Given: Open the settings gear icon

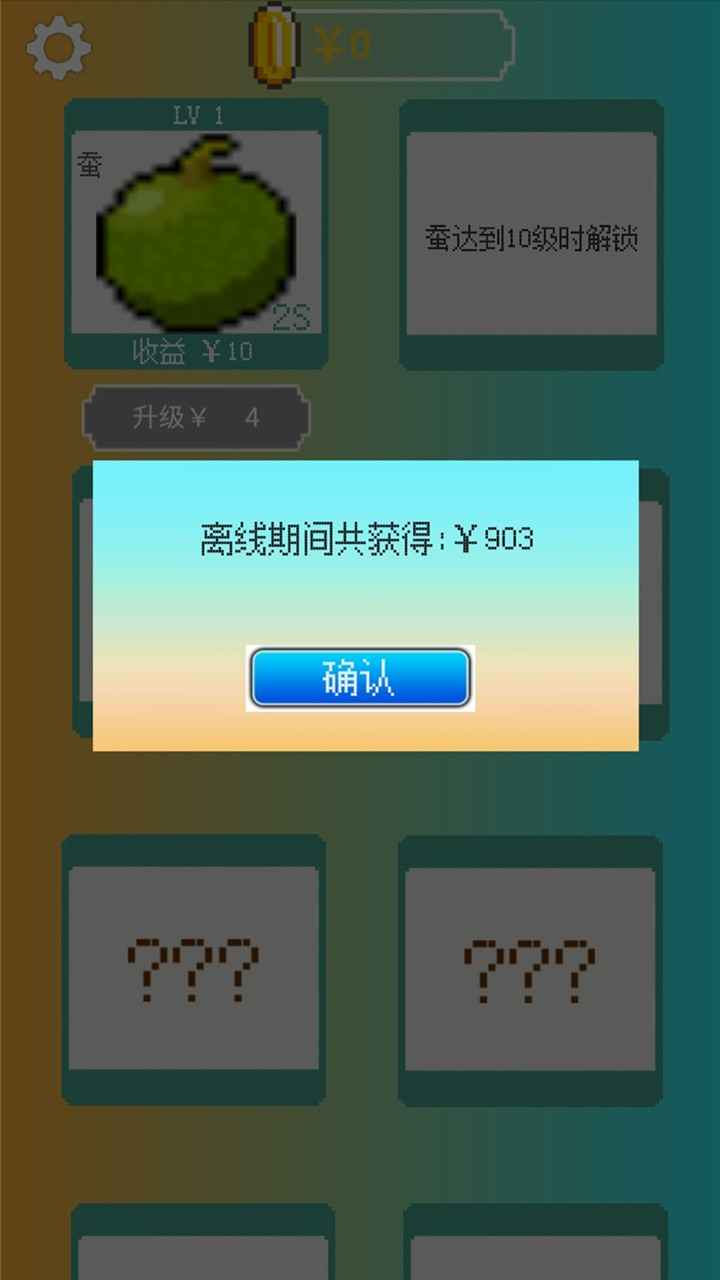Looking at the screenshot, I should [x=58, y=47].
